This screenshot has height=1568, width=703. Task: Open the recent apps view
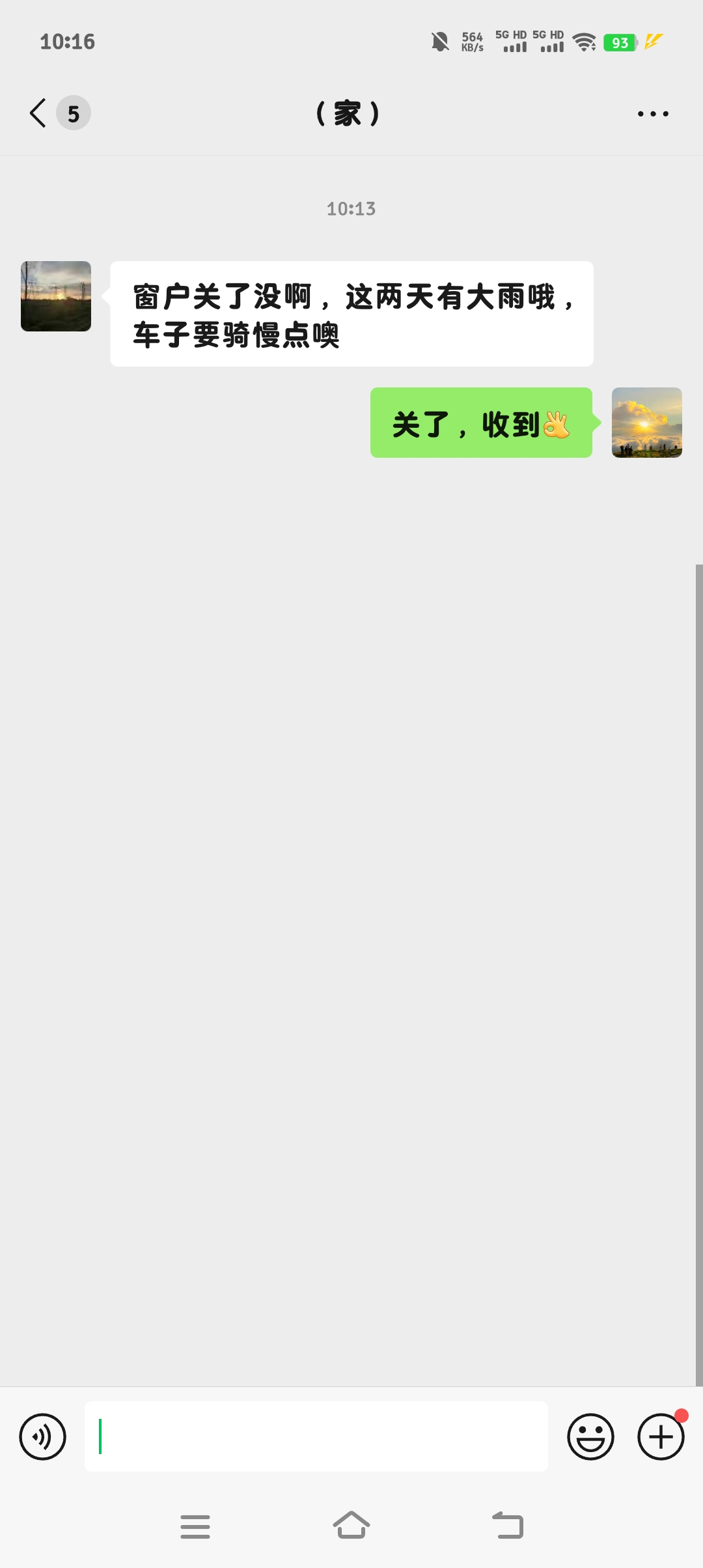(x=195, y=1526)
